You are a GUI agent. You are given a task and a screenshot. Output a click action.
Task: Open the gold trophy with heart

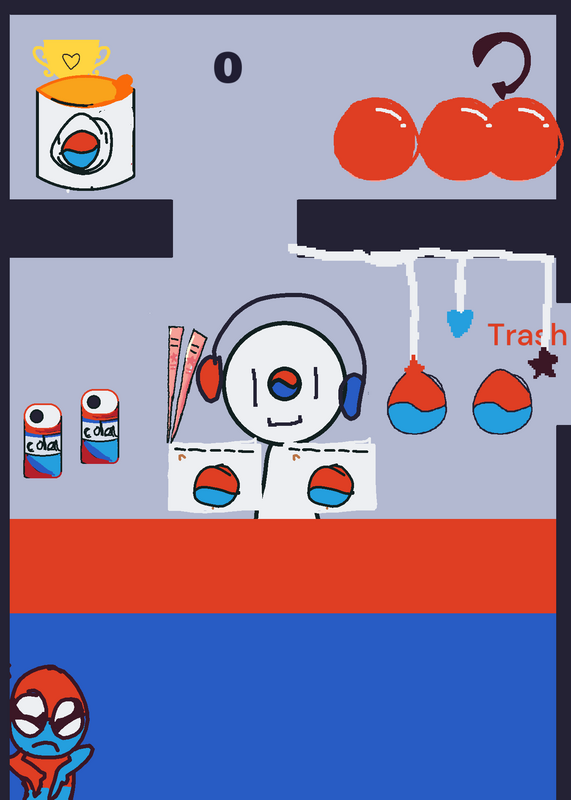(x=71, y=58)
